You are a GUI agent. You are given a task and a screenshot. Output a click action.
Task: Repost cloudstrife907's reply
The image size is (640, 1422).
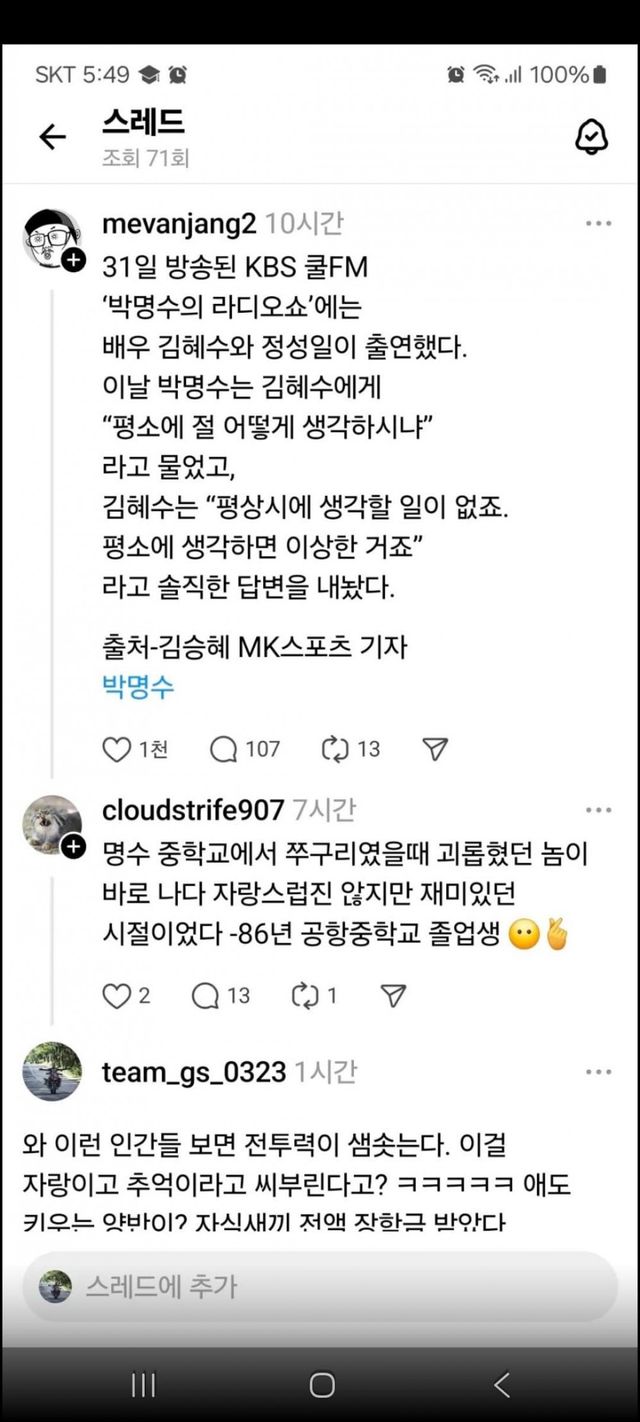303,995
